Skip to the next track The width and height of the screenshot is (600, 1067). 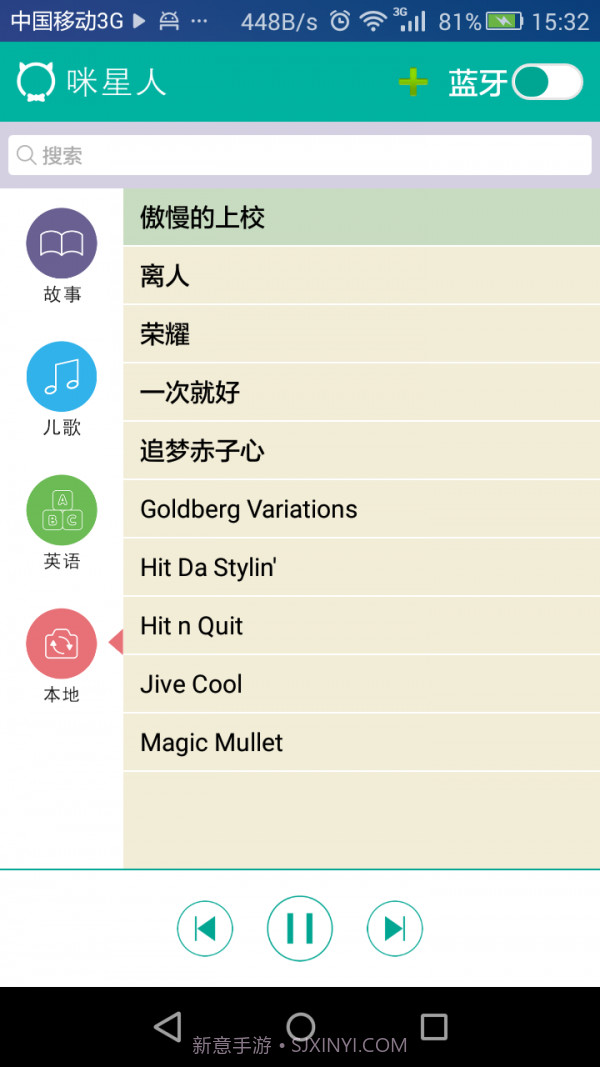tap(395, 929)
